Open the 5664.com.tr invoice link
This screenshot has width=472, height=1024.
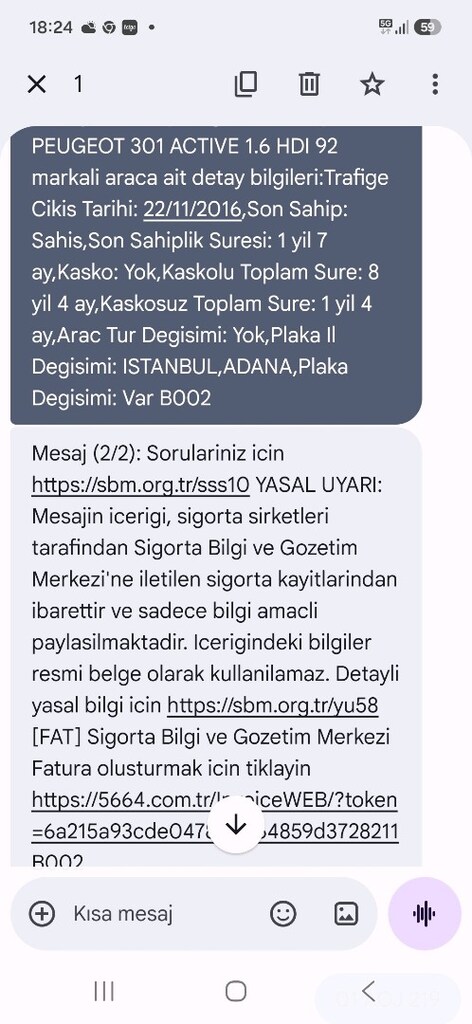pos(215,816)
